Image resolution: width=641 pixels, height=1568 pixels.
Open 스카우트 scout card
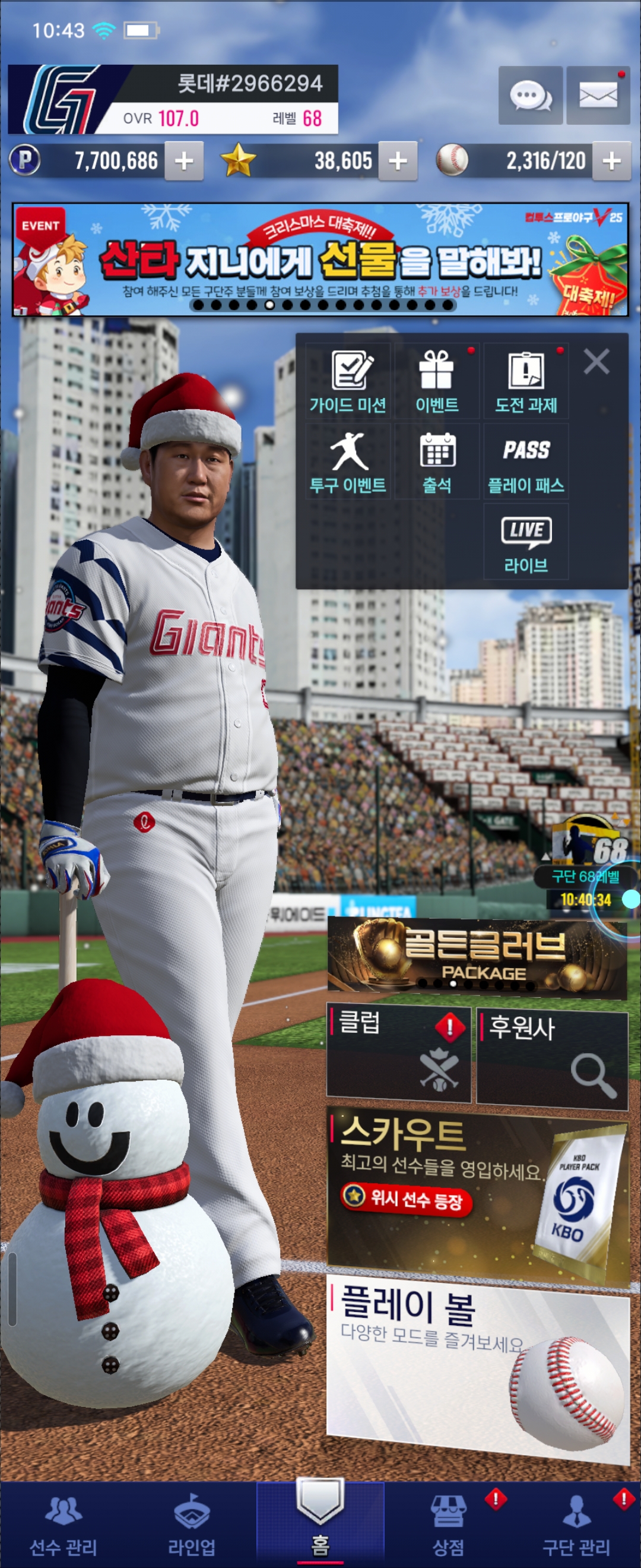coord(477,1194)
